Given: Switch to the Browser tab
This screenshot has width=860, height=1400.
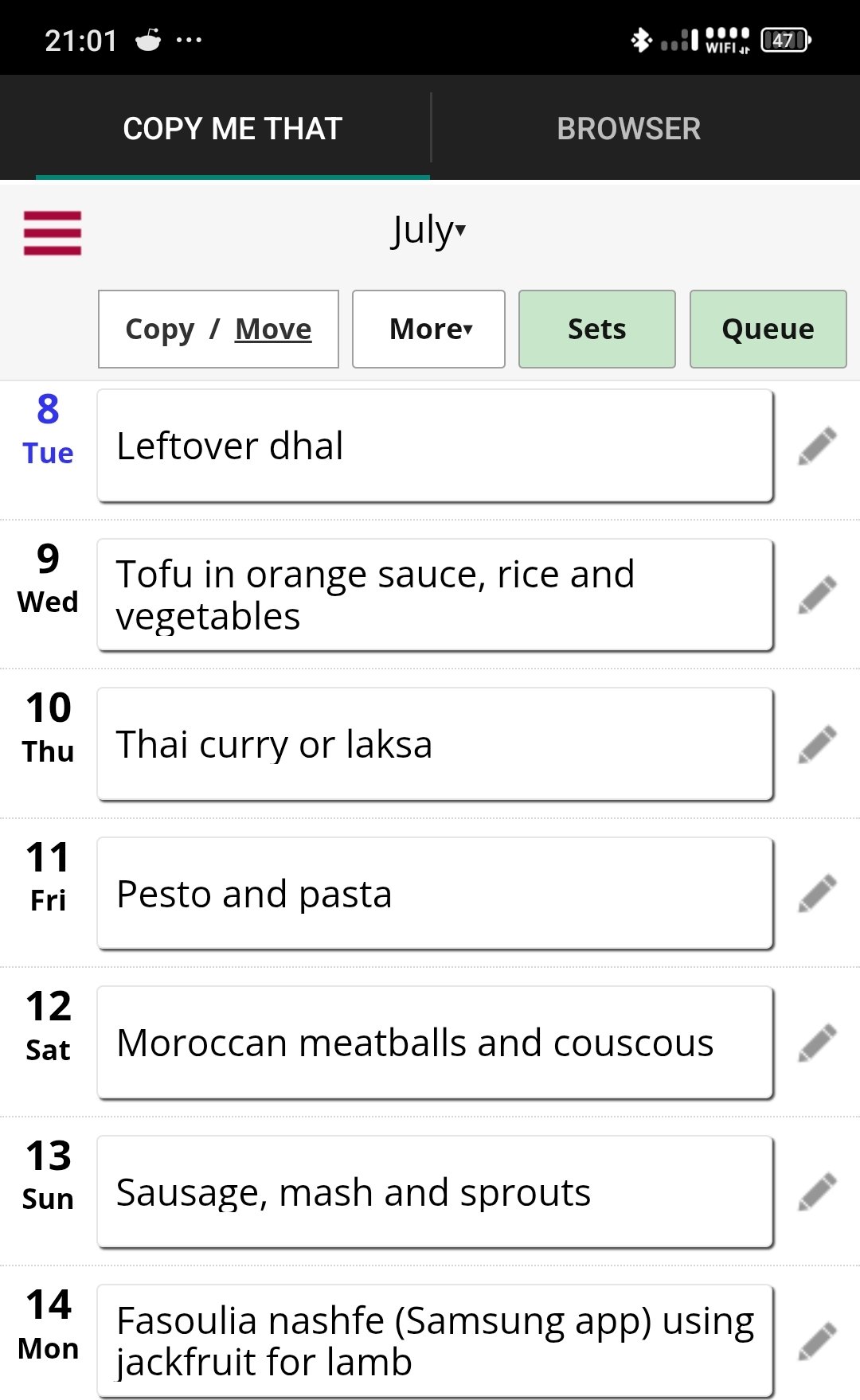Looking at the screenshot, I should coord(629,128).
